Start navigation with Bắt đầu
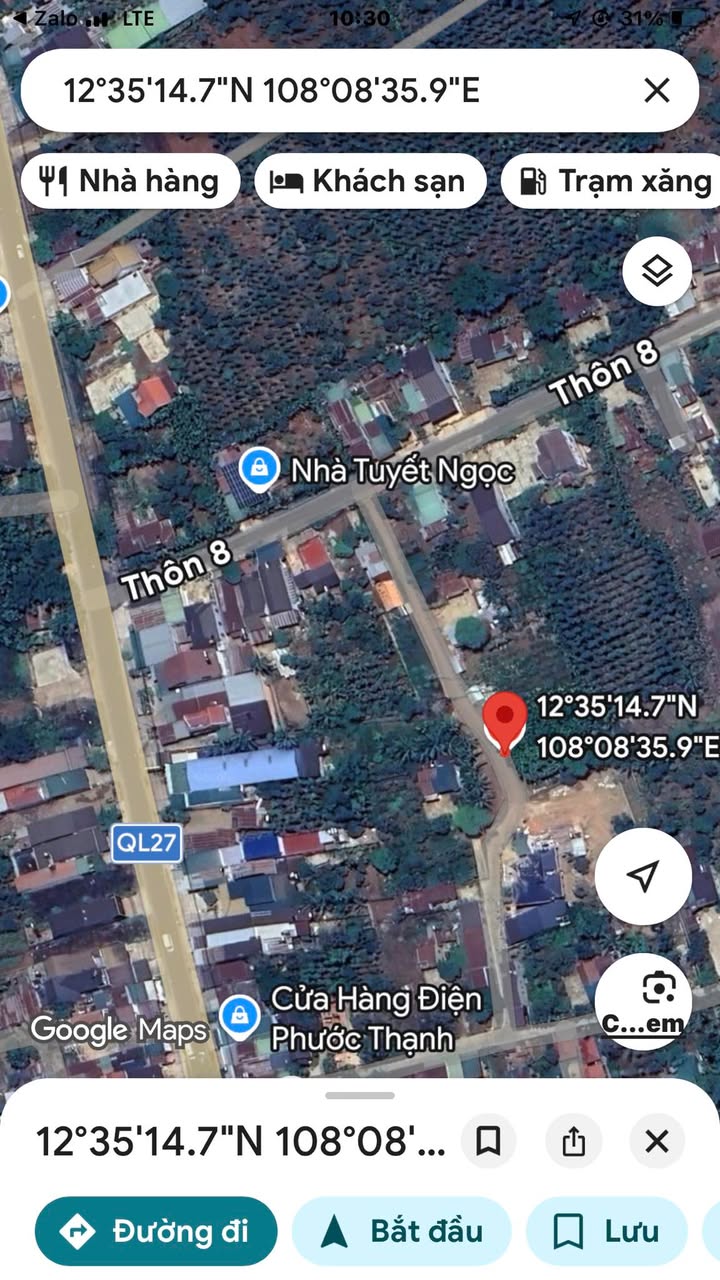The height and width of the screenshot is (1280, 720). [402, 1231]
